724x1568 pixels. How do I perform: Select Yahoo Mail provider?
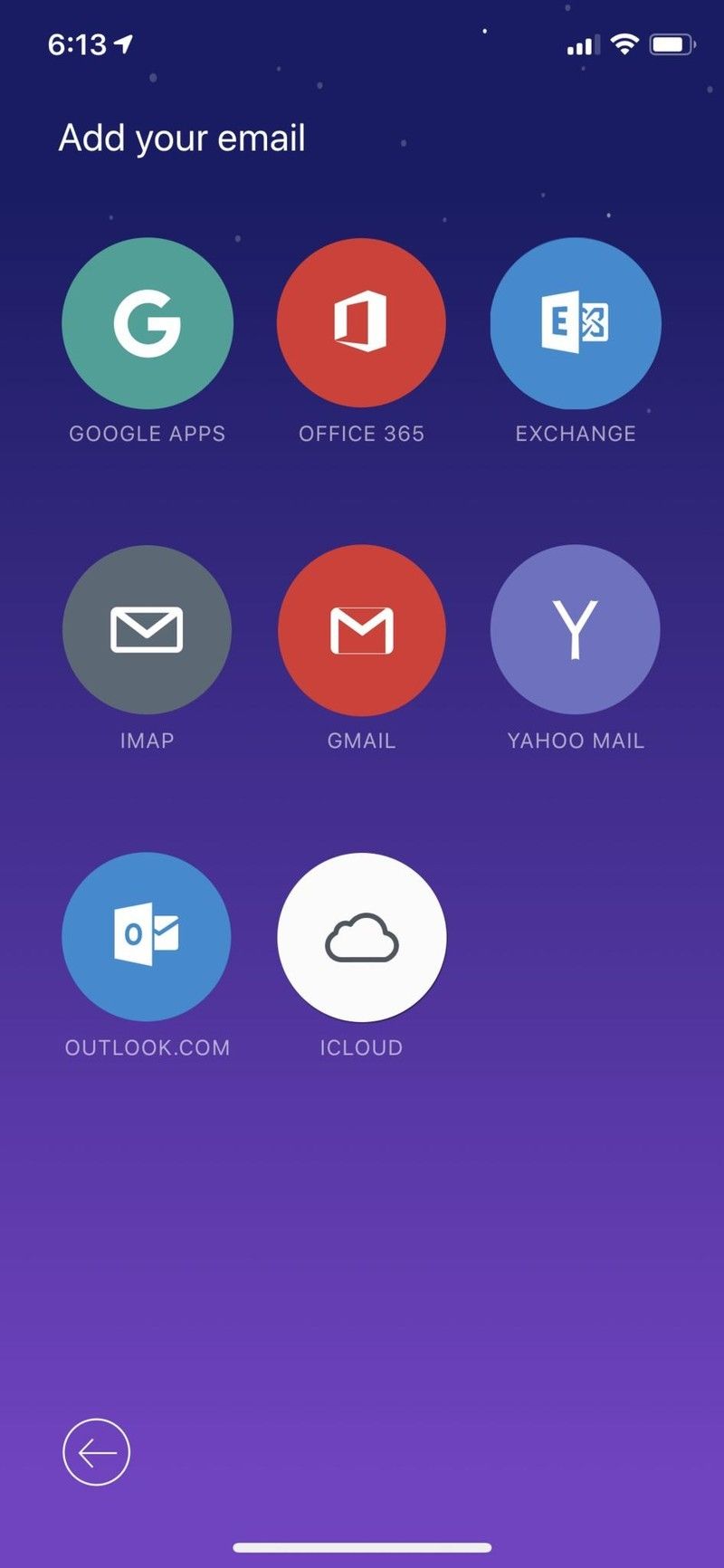coord(576,630)
